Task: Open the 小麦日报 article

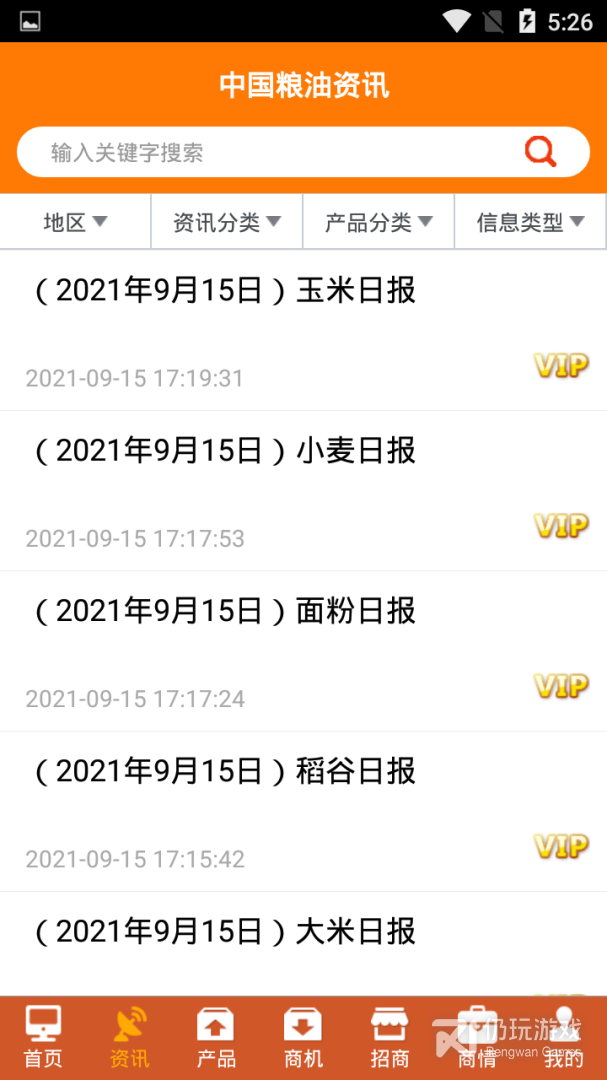Action: (x=303, y=491)
